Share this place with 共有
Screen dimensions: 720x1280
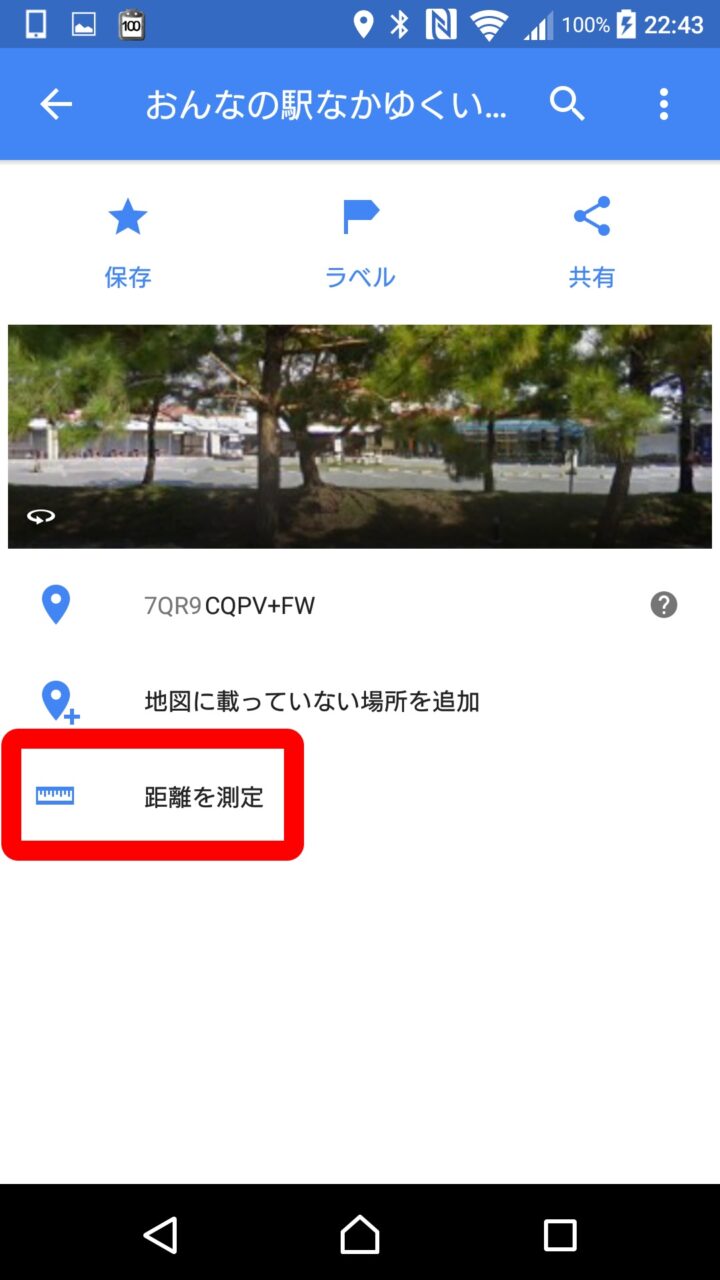592,243
